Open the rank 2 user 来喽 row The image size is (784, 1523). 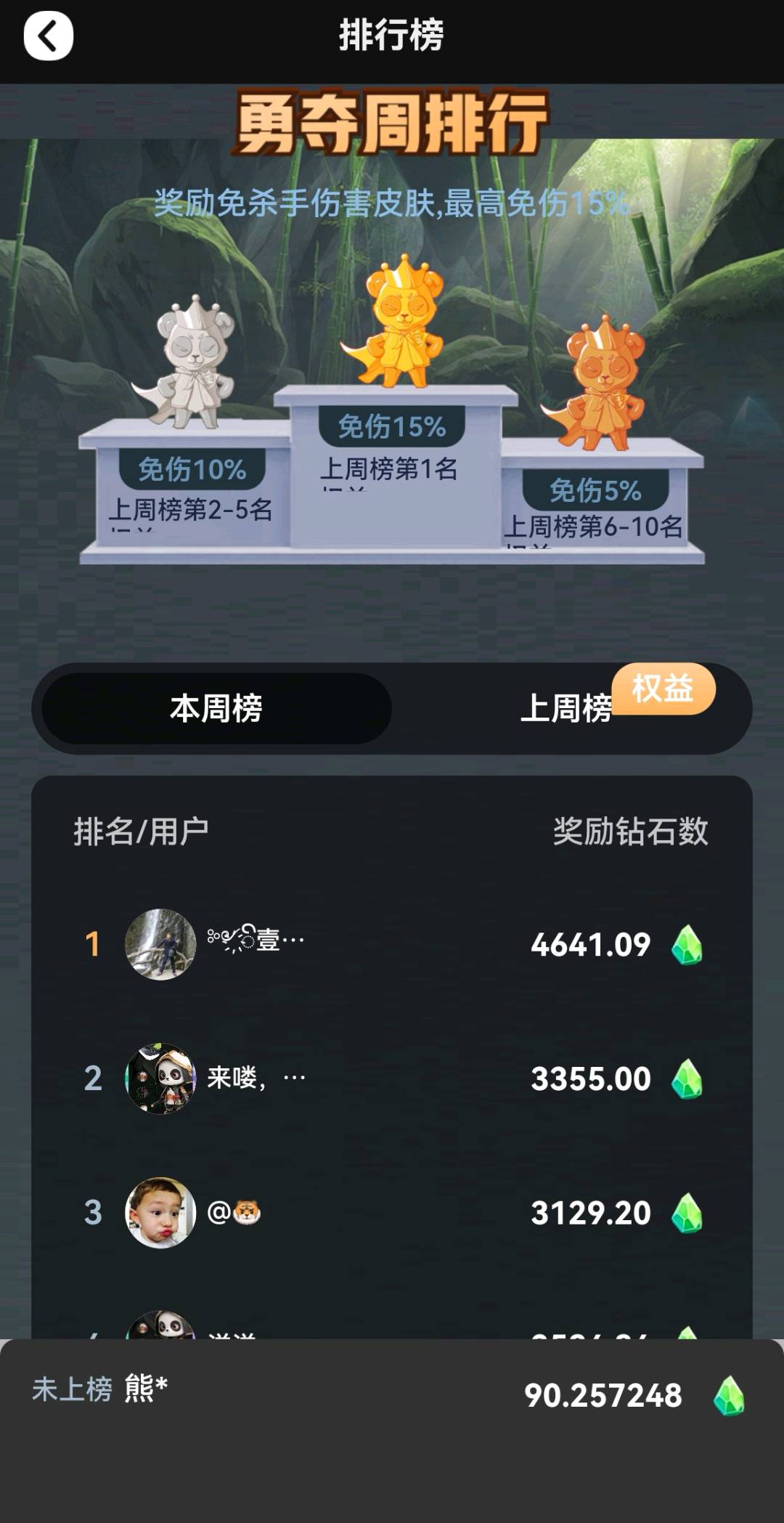392,1079
